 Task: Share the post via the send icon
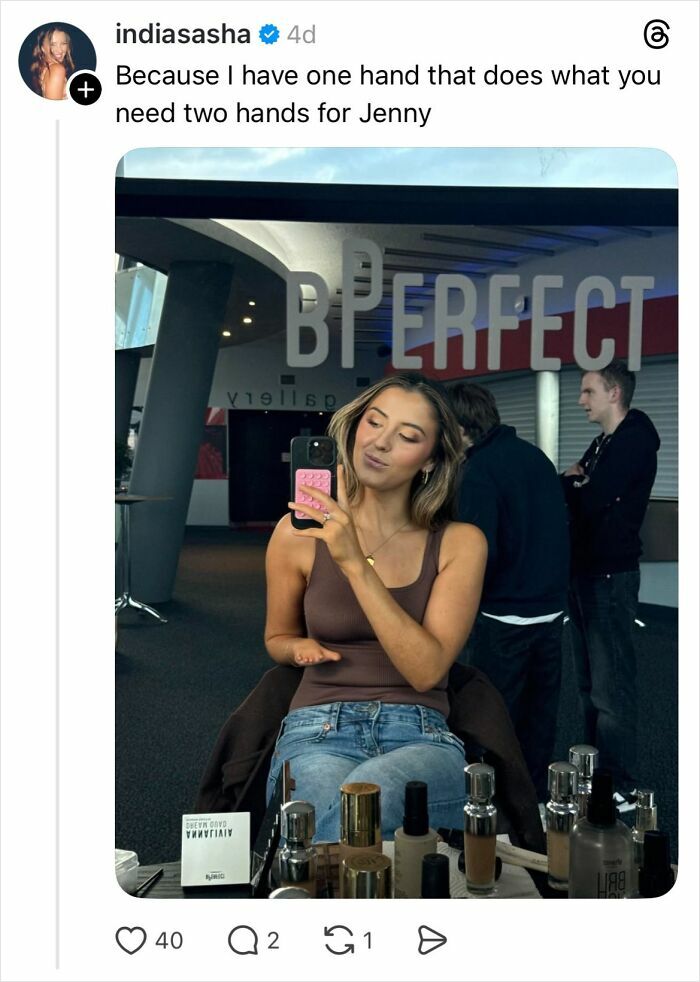pos(431,940)
